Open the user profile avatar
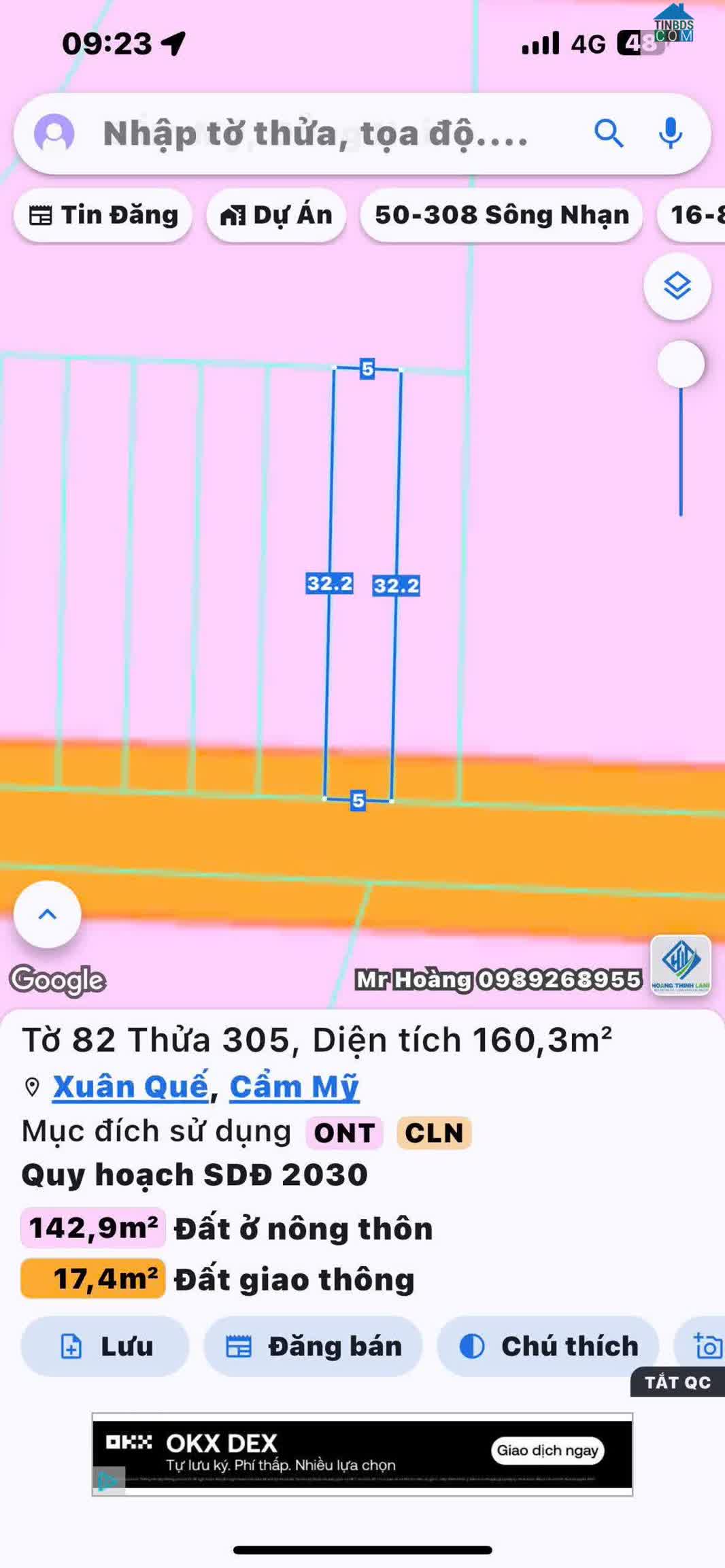725x1568 pixels. pyautogui.click(x=54, y=133)
